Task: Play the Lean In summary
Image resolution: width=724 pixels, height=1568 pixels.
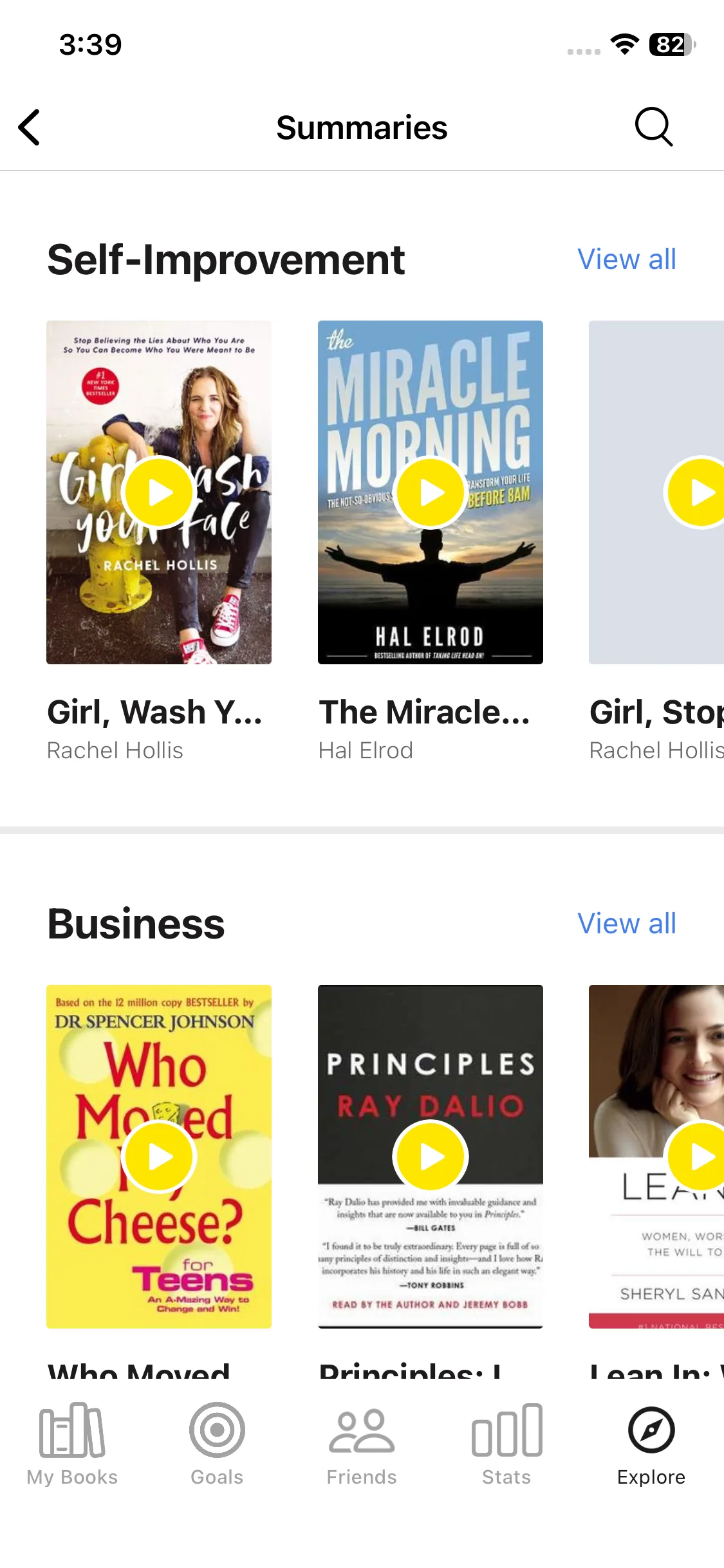Action: coord(698,1157)
